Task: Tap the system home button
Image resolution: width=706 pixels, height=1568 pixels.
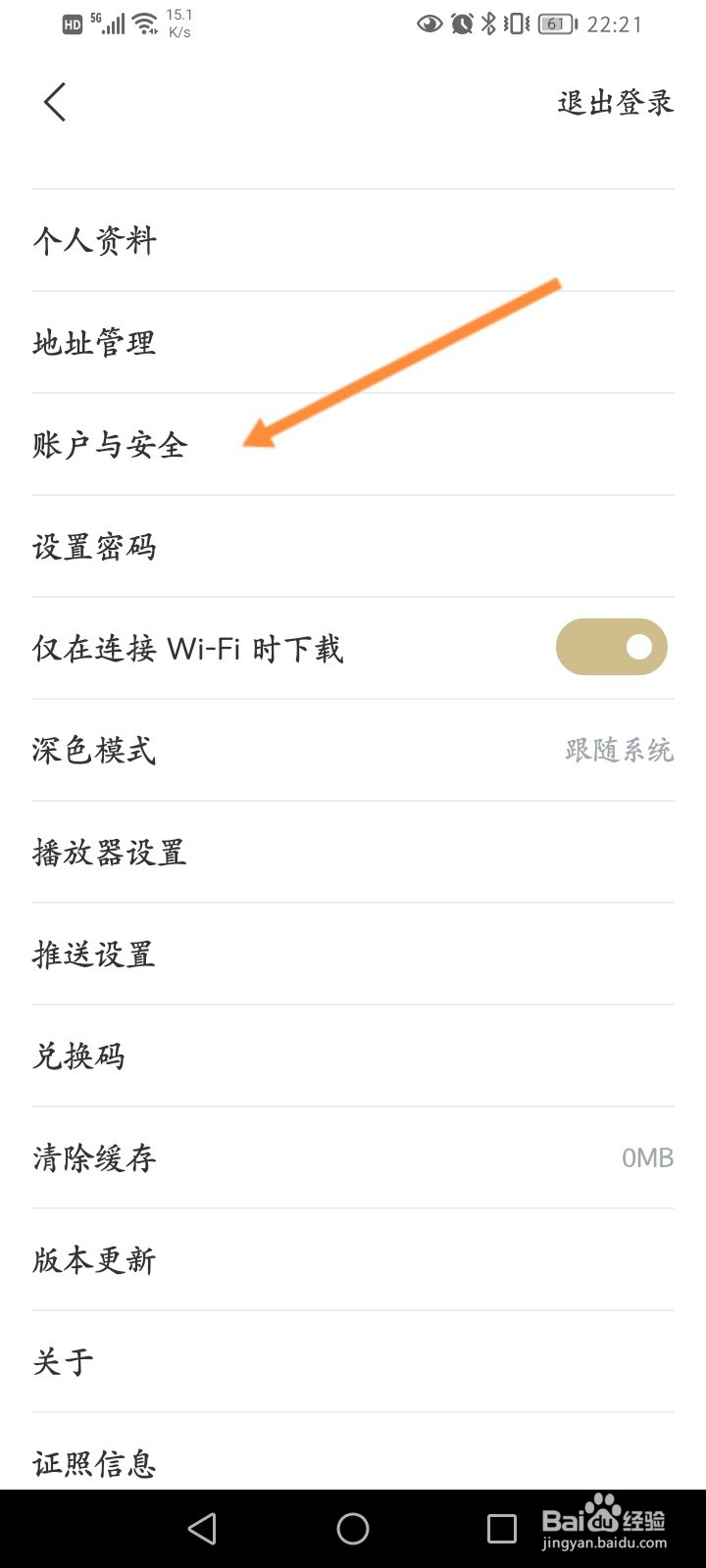Action: click(x=353, y=1529)
